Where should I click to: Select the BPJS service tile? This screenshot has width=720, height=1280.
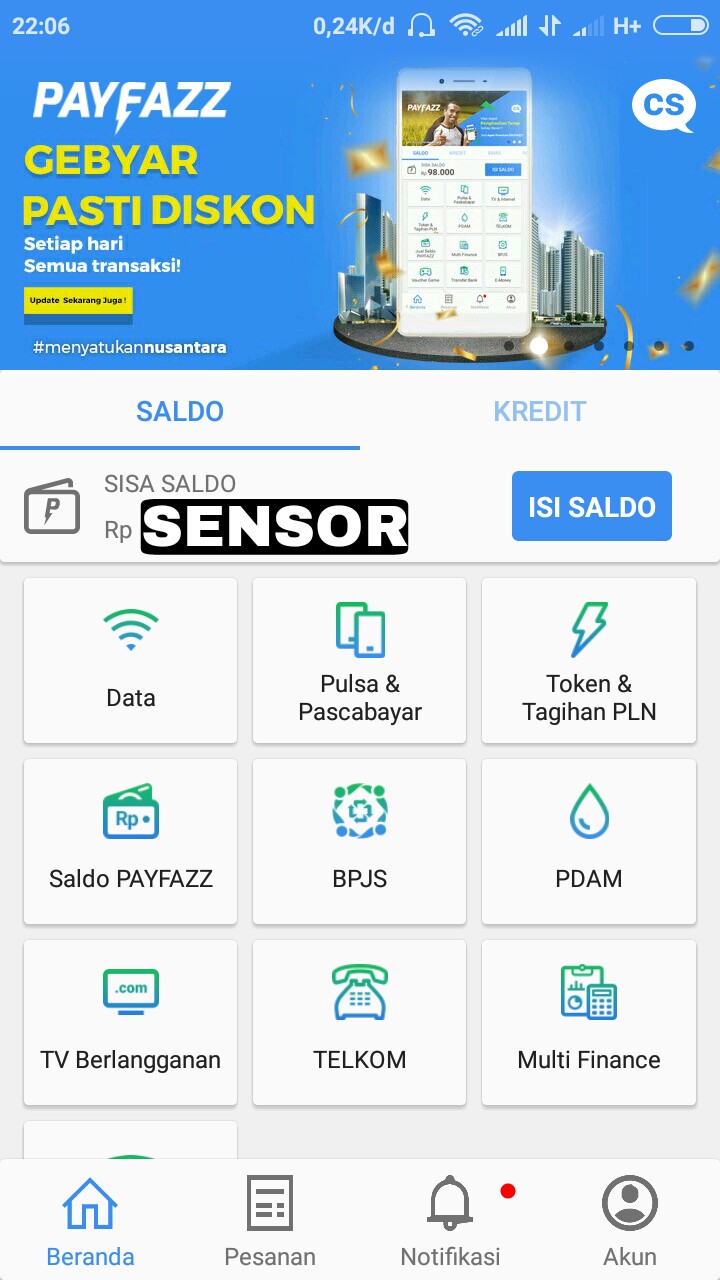359,841
